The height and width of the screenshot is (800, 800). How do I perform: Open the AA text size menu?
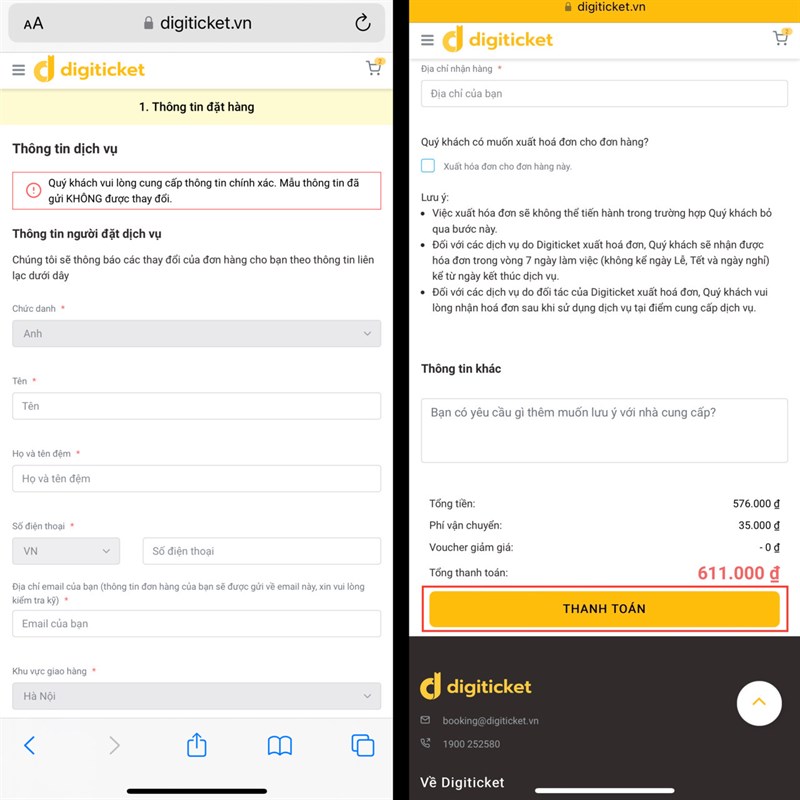click(34, 23)
